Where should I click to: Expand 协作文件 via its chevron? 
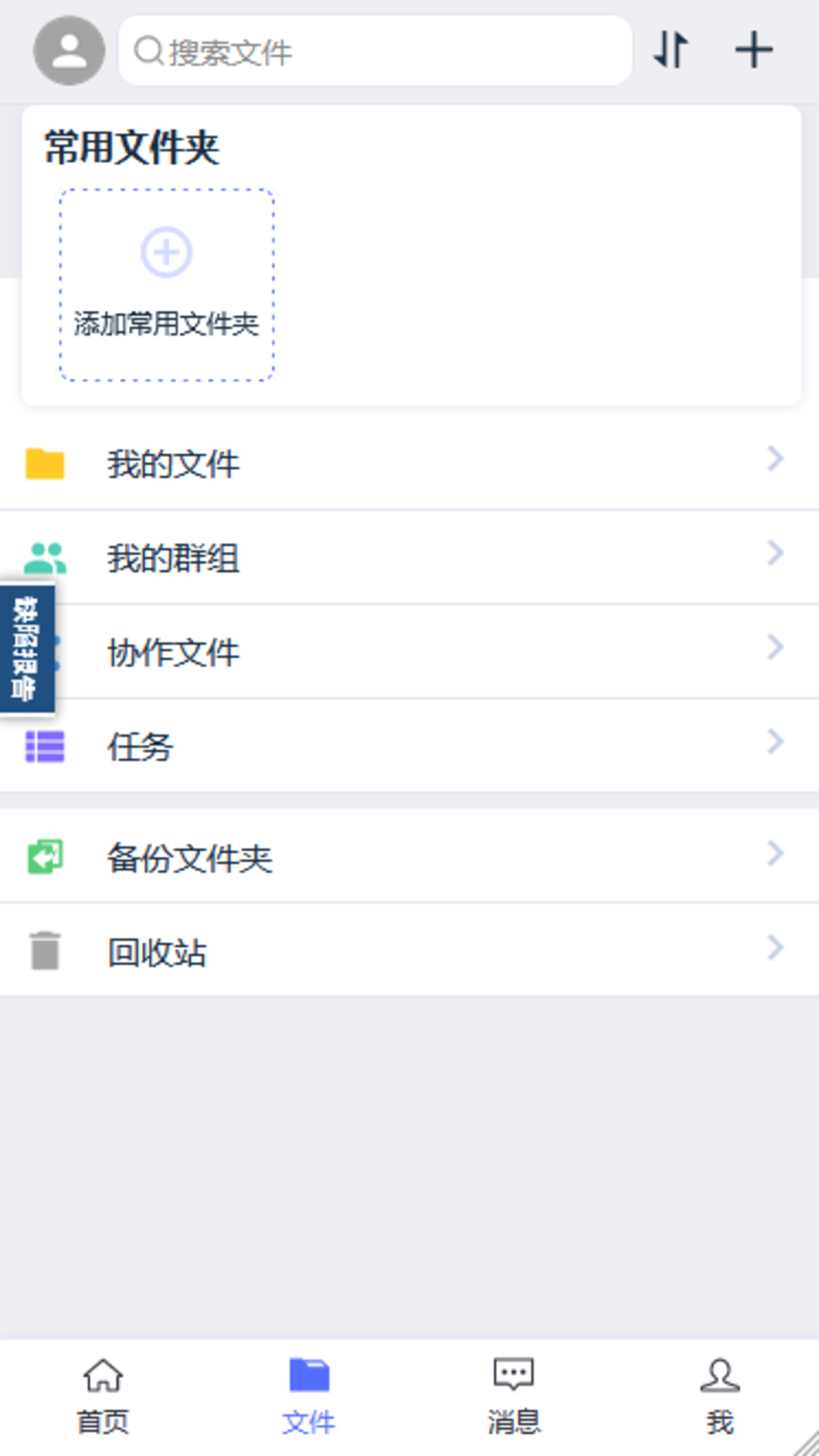774,648
